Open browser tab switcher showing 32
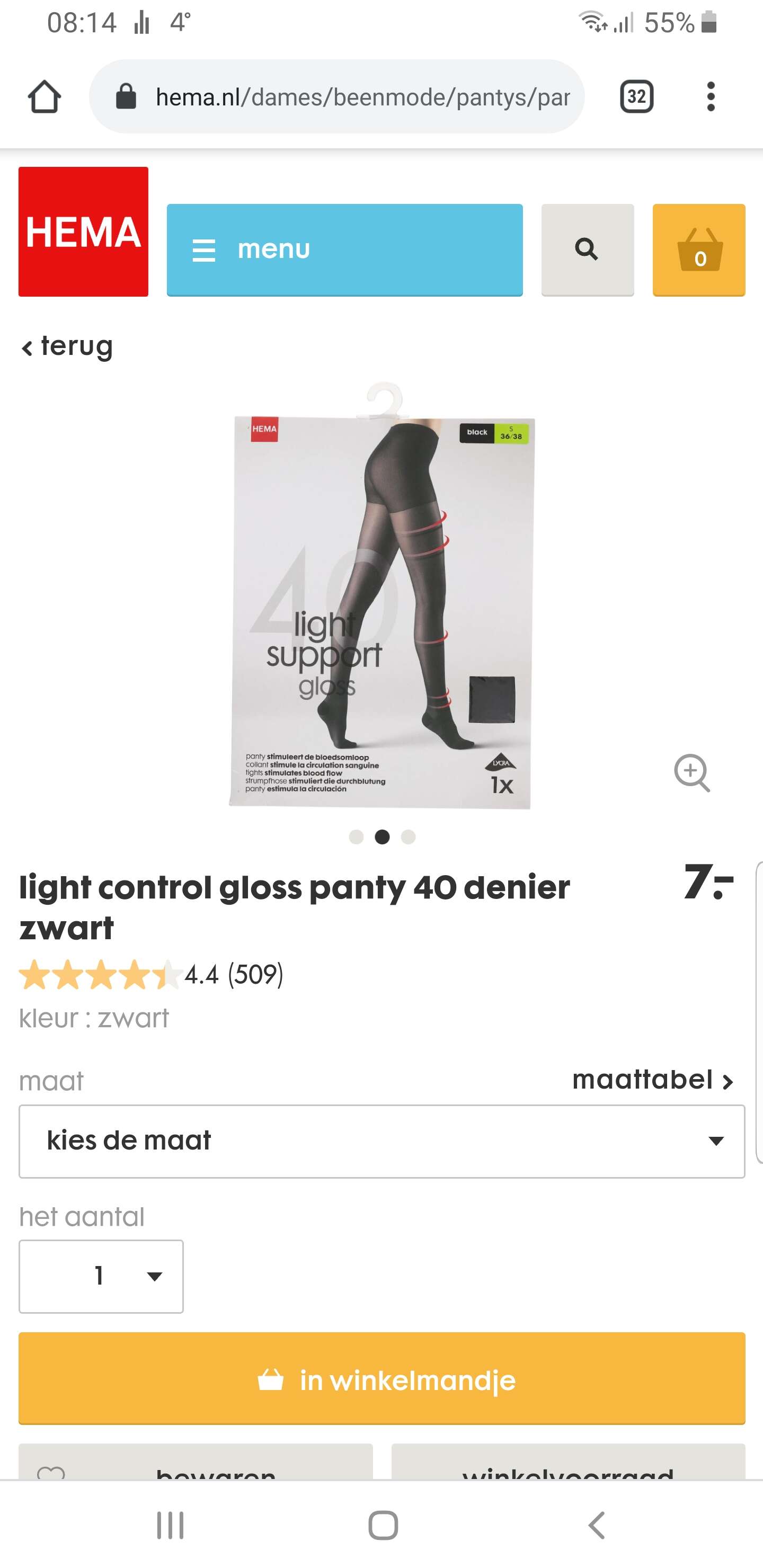The image size is (763, 1568). click(x=636, y=97)
